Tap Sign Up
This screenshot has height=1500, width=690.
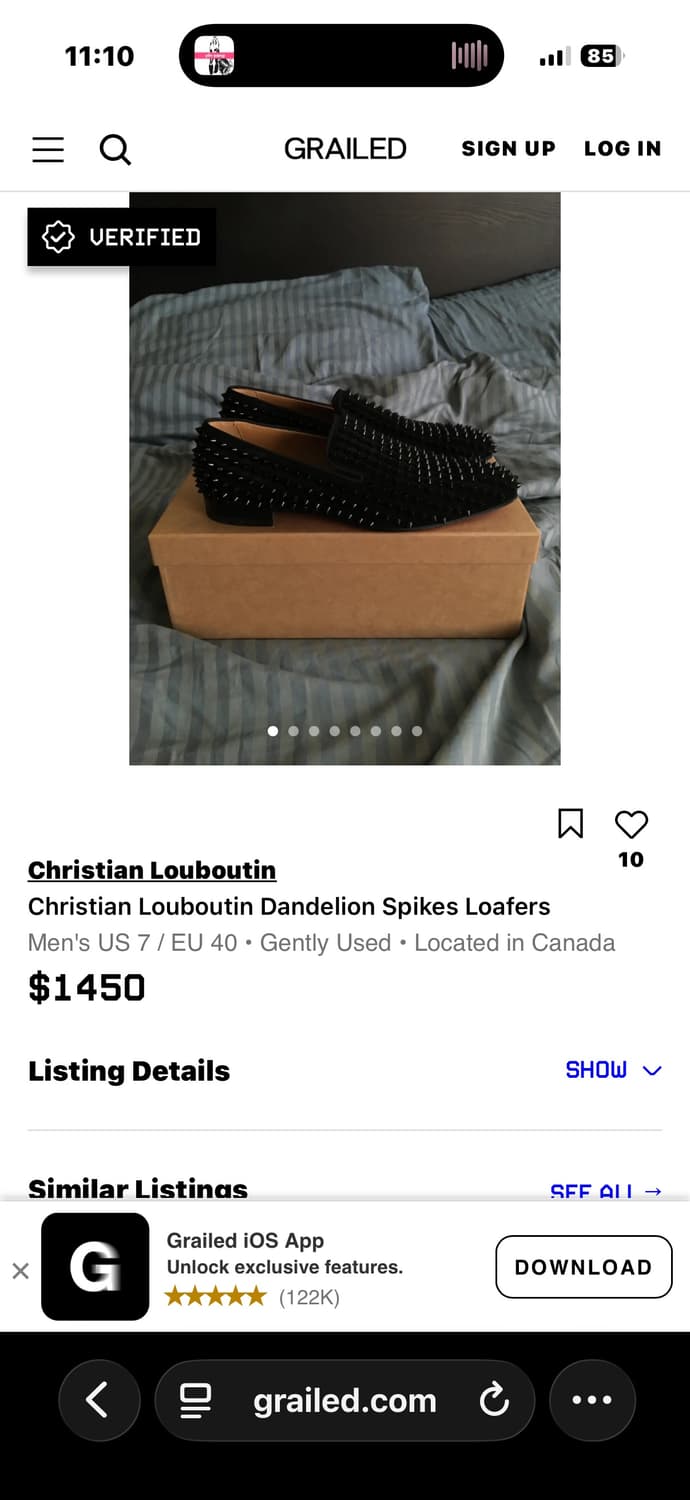[x=508, y=149]
